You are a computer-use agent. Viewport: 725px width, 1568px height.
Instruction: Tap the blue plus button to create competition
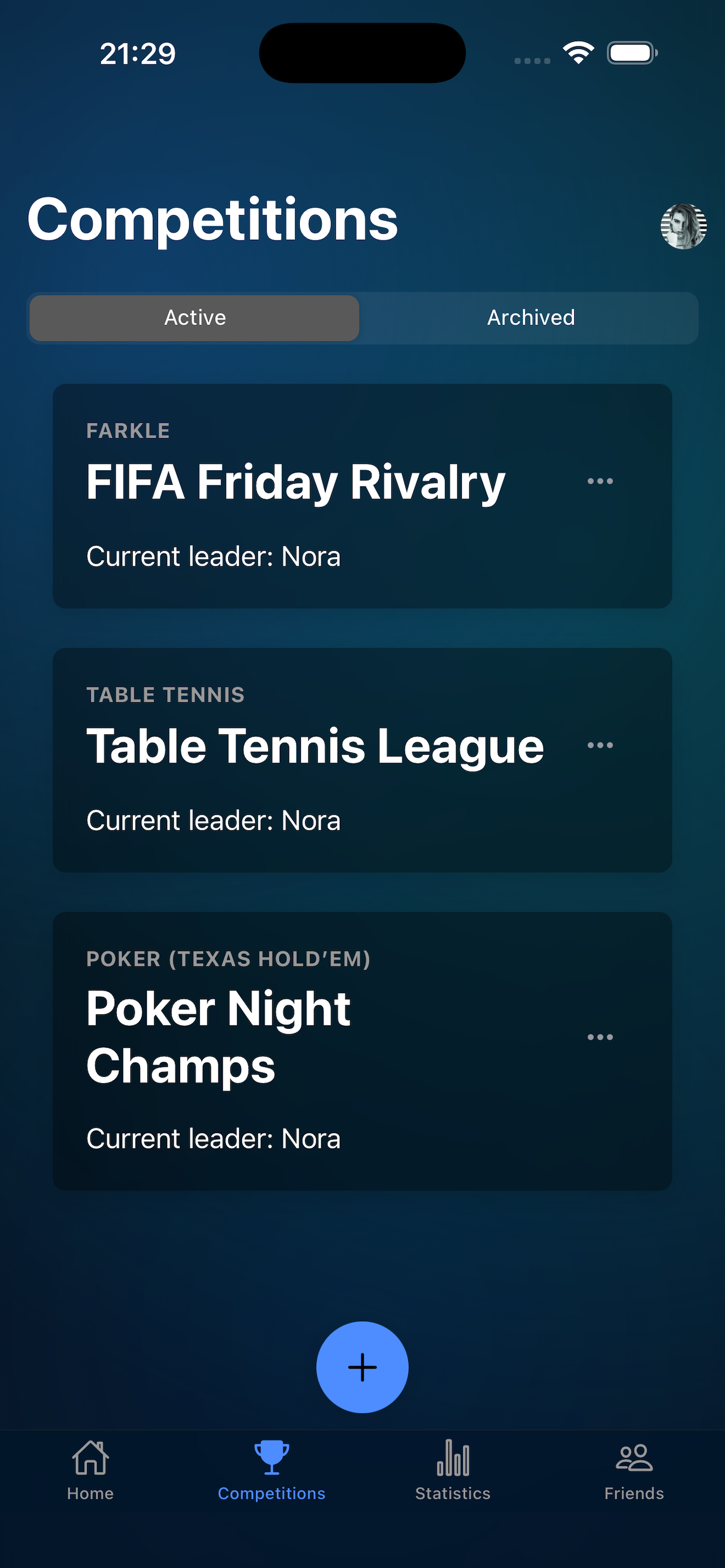(362, 1367)
